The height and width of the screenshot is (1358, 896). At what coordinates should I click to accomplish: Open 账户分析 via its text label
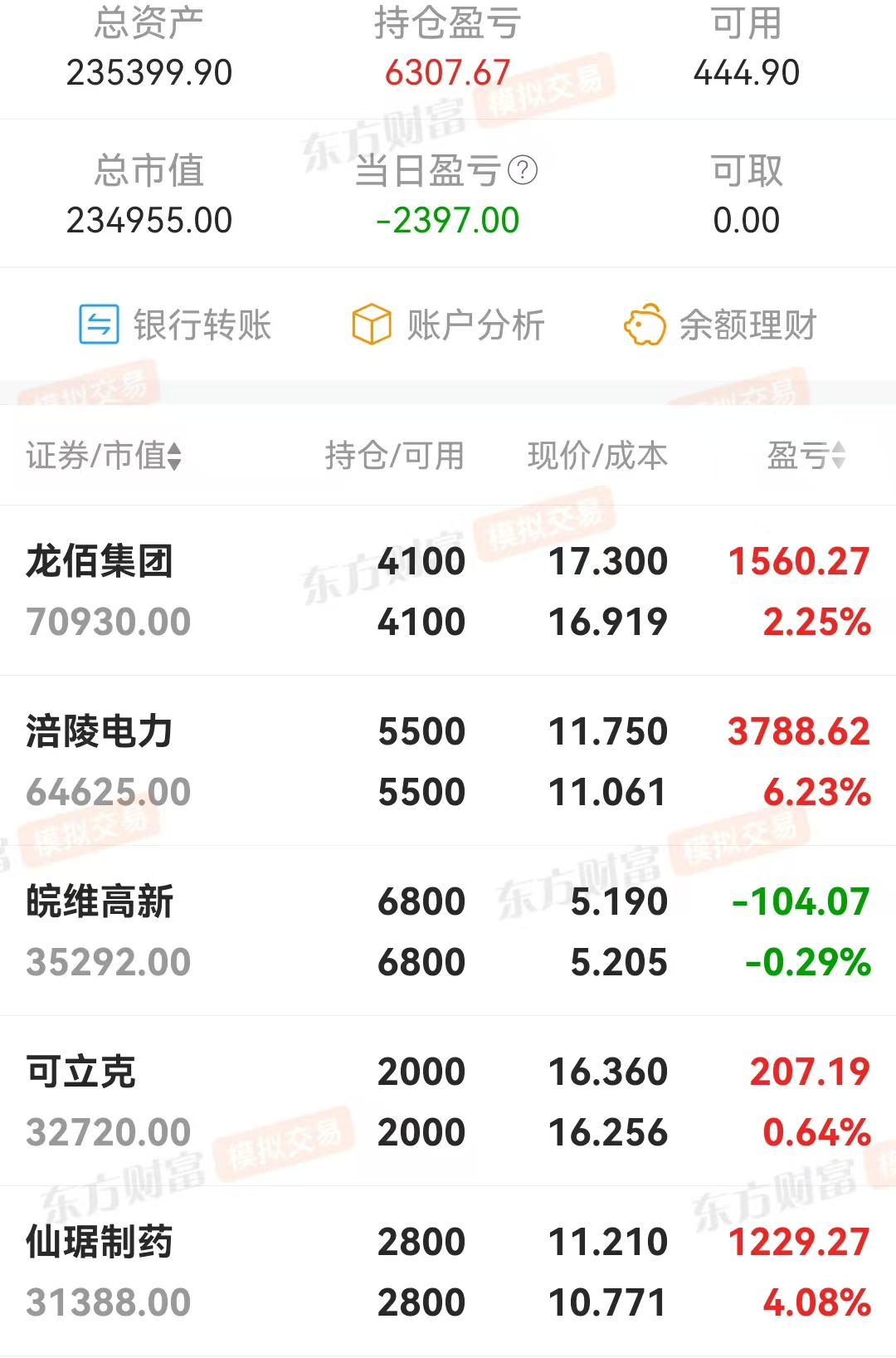pyautogui.click(x=475, y=325)
